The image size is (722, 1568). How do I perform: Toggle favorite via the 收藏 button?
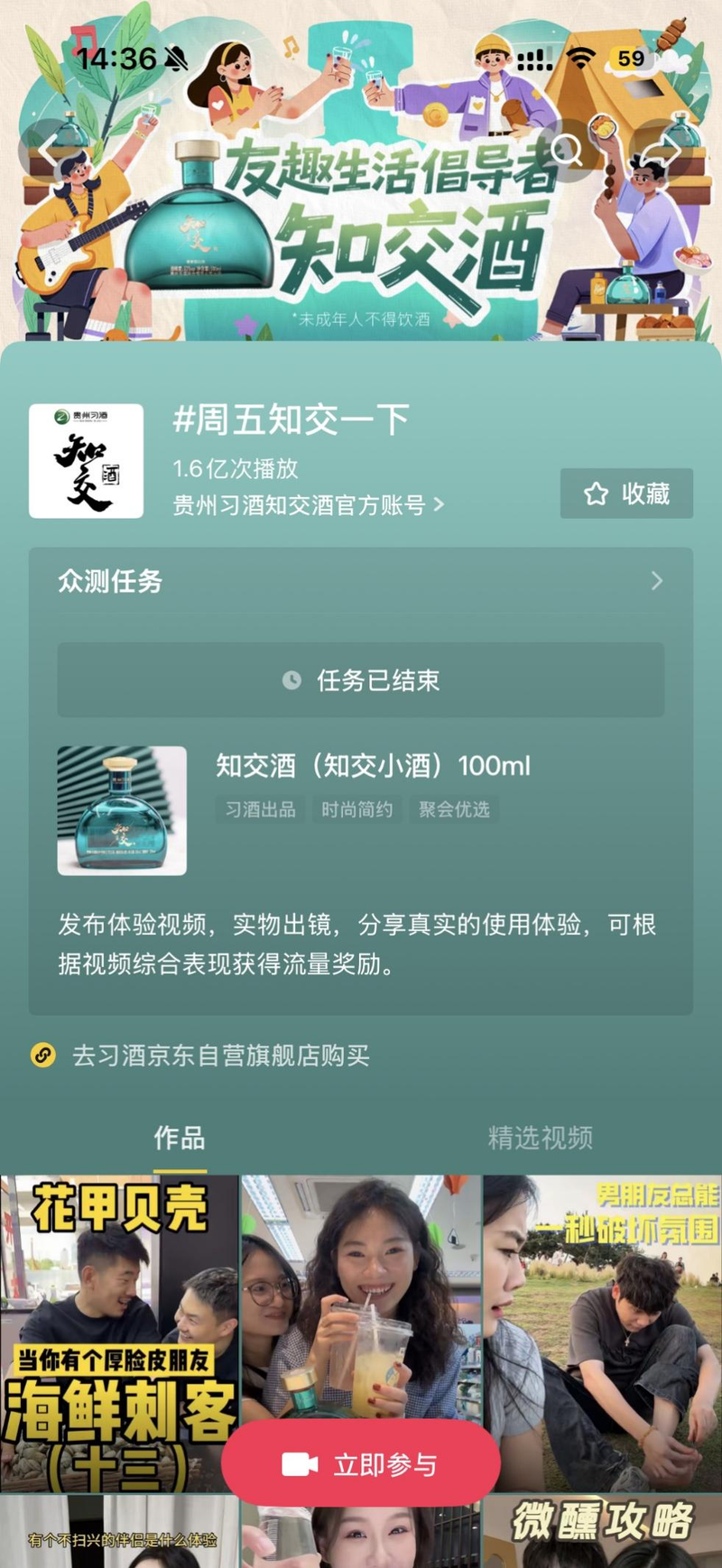pyautogui.click(x=626, y=493)
